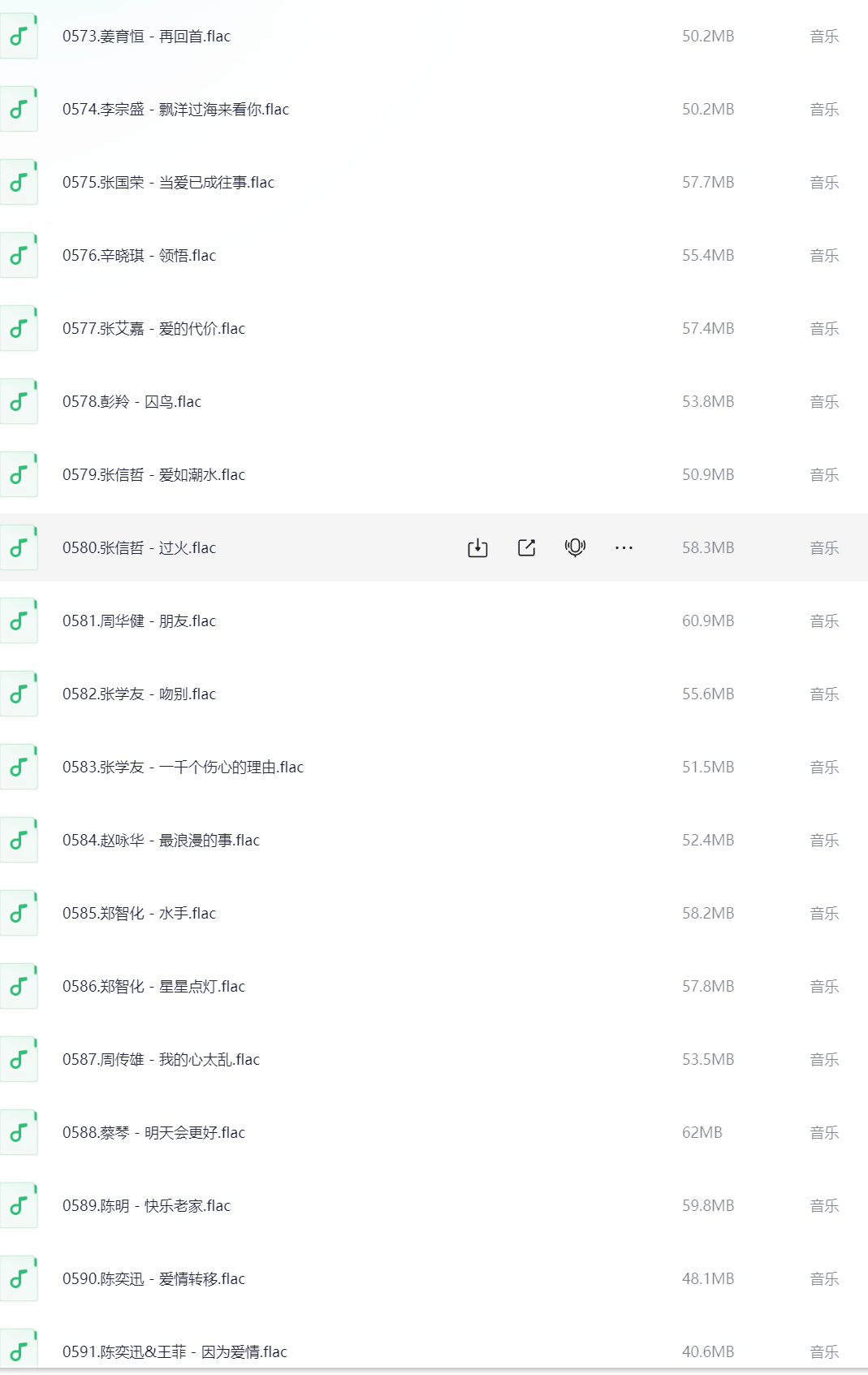Open 0590.陈奕迅 - 爱情转移.flac
868x1375 pixels.
[153, 1279]
